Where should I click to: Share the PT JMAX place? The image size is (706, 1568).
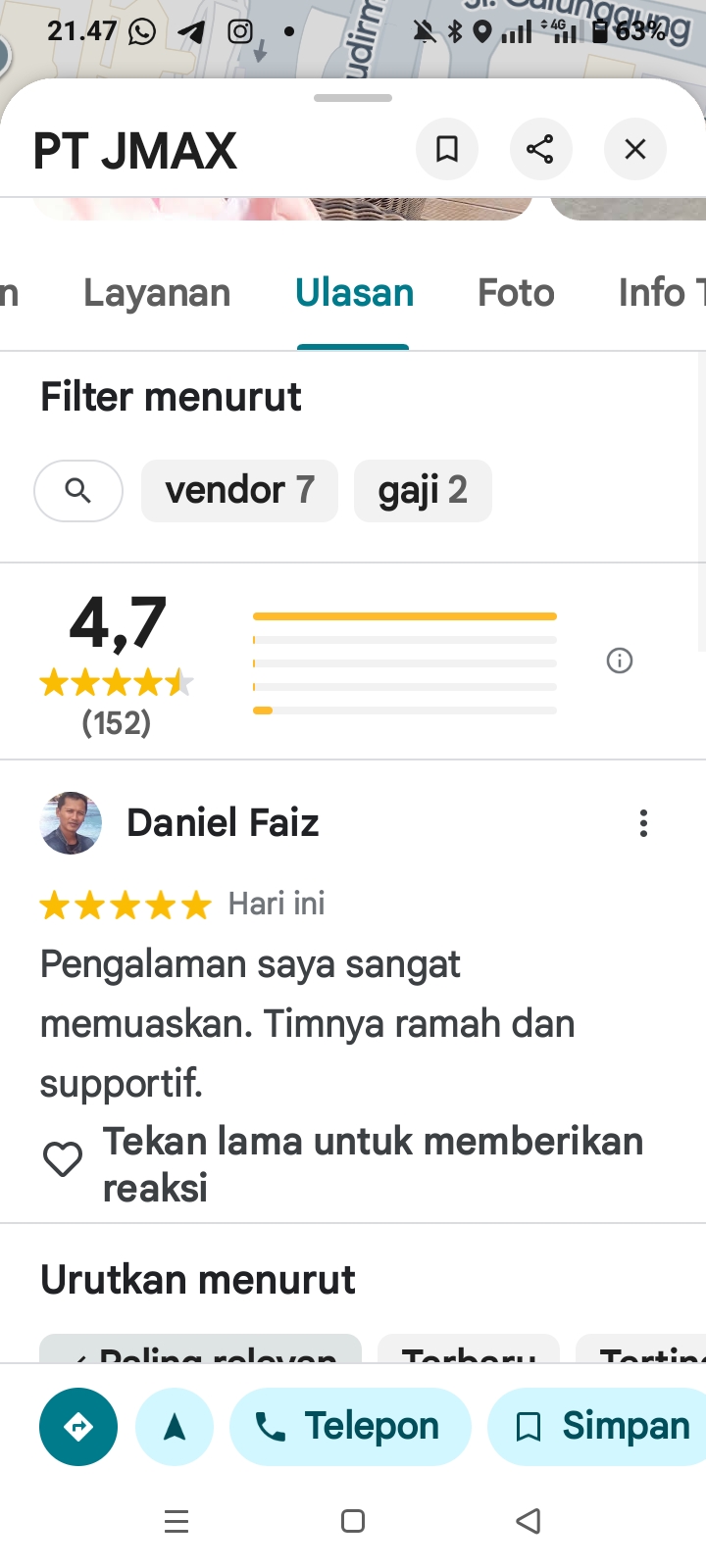540,149
